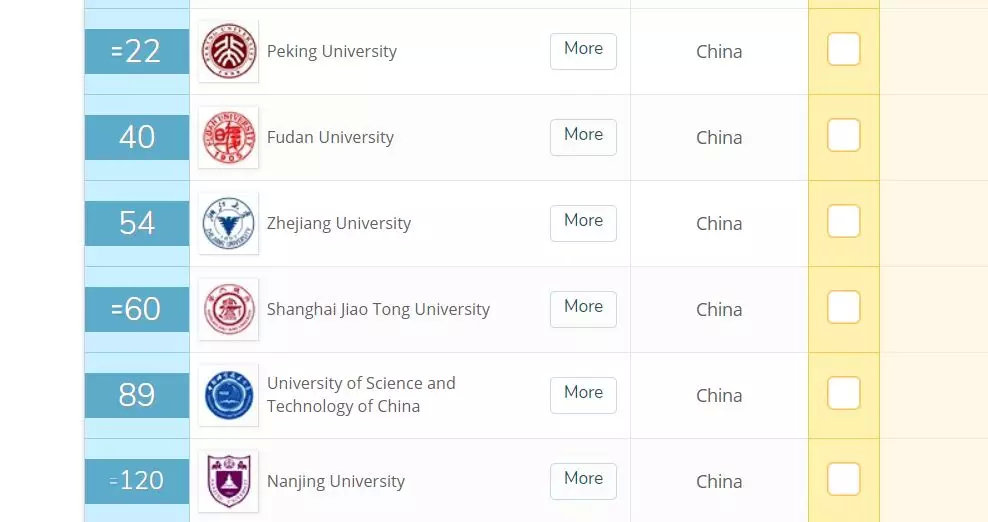Select Fudan University's checkbox
Image resolution: width=988 pixels, height=522 pixels.
click(843, 136)
